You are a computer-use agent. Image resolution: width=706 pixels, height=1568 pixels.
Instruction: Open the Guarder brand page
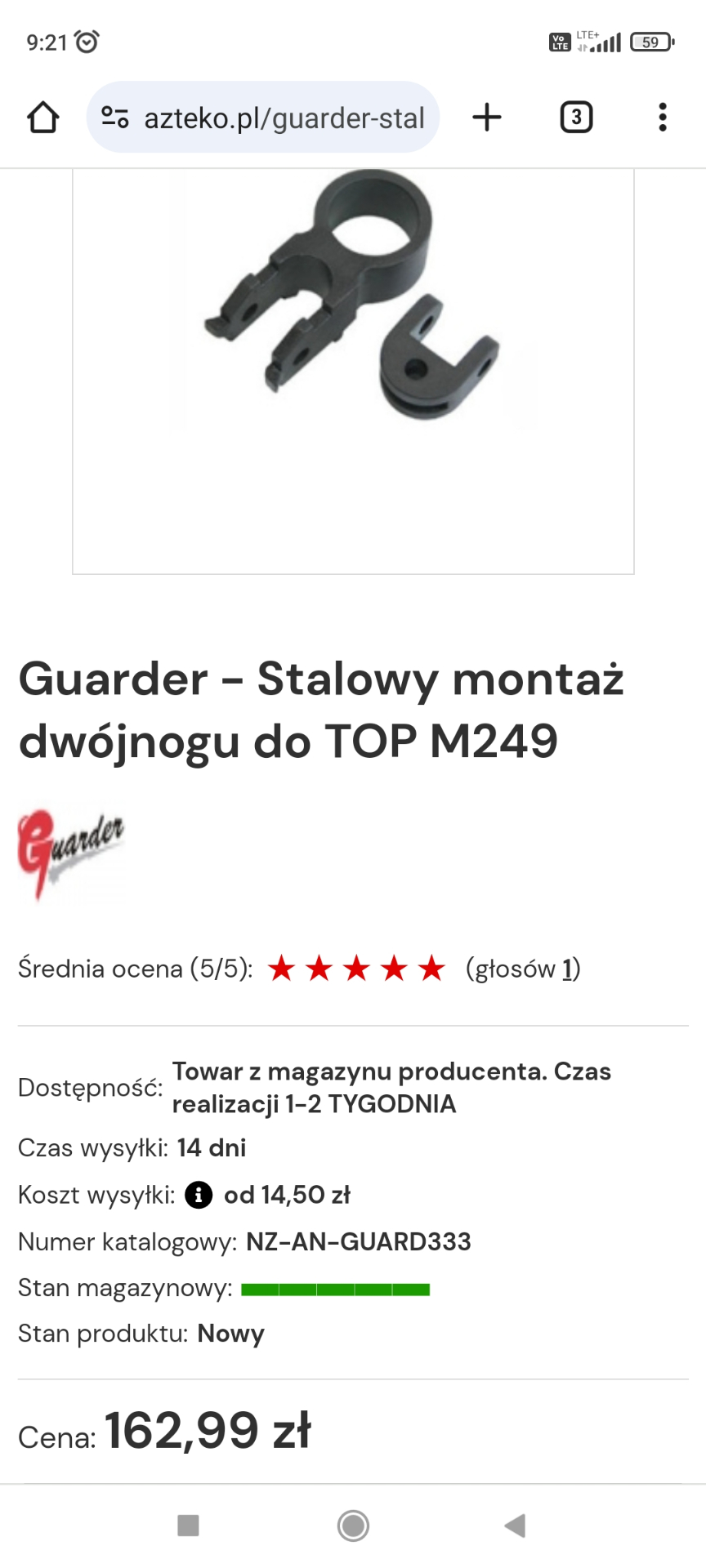(x=71, y=853)
